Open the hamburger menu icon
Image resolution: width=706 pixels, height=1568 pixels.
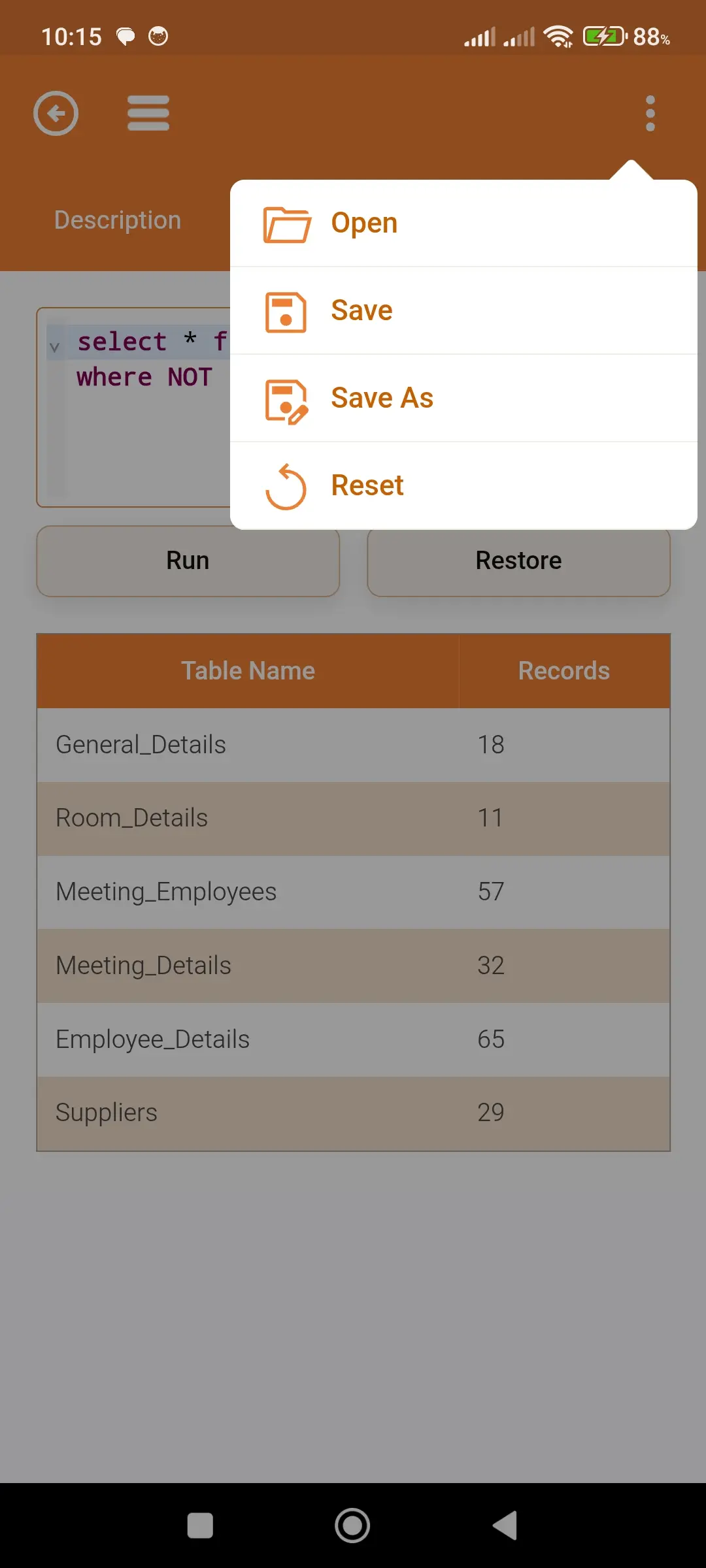pos(148,112)
